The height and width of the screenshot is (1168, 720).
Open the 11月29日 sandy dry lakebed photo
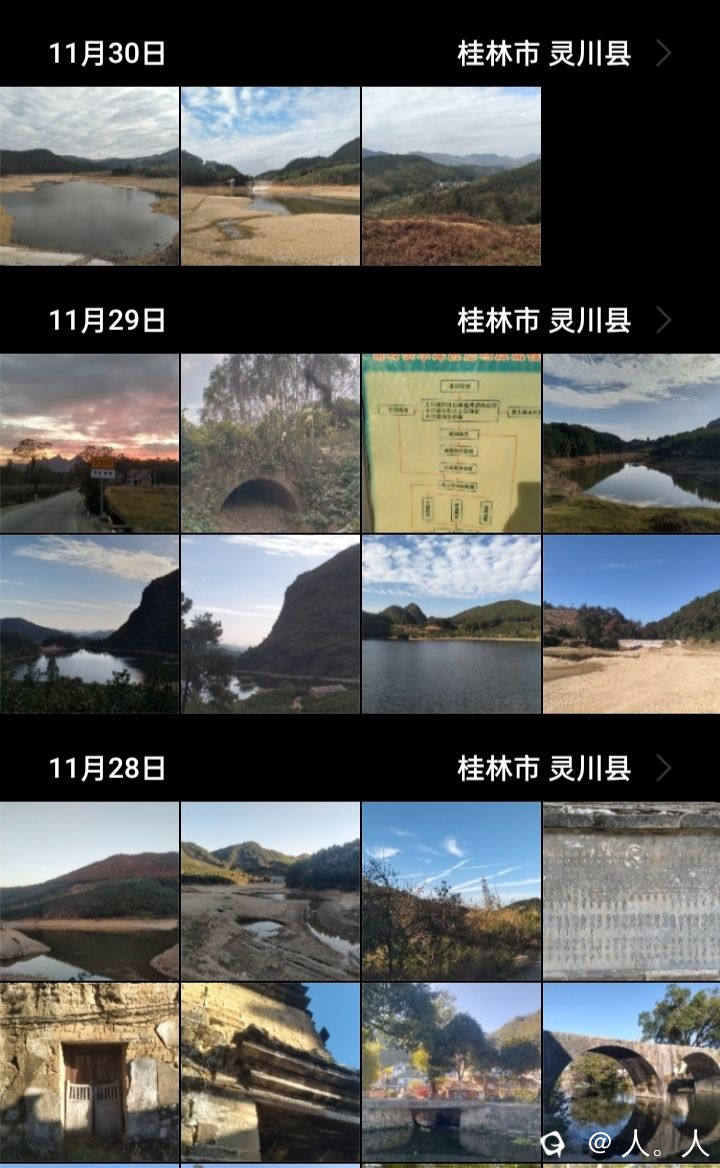coord(631,624)
